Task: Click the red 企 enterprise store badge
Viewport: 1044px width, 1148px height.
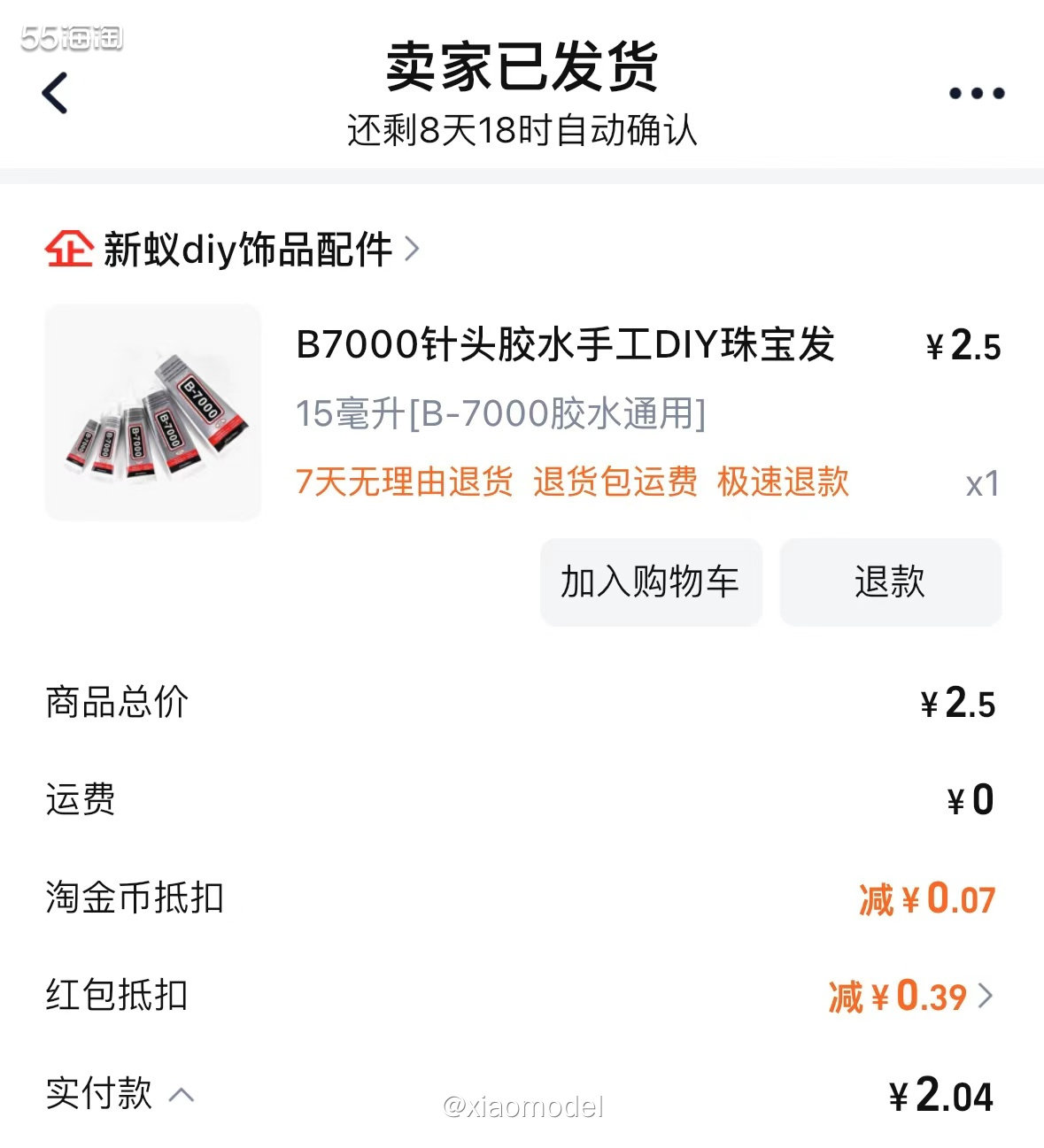Action: tap(66, 250)
